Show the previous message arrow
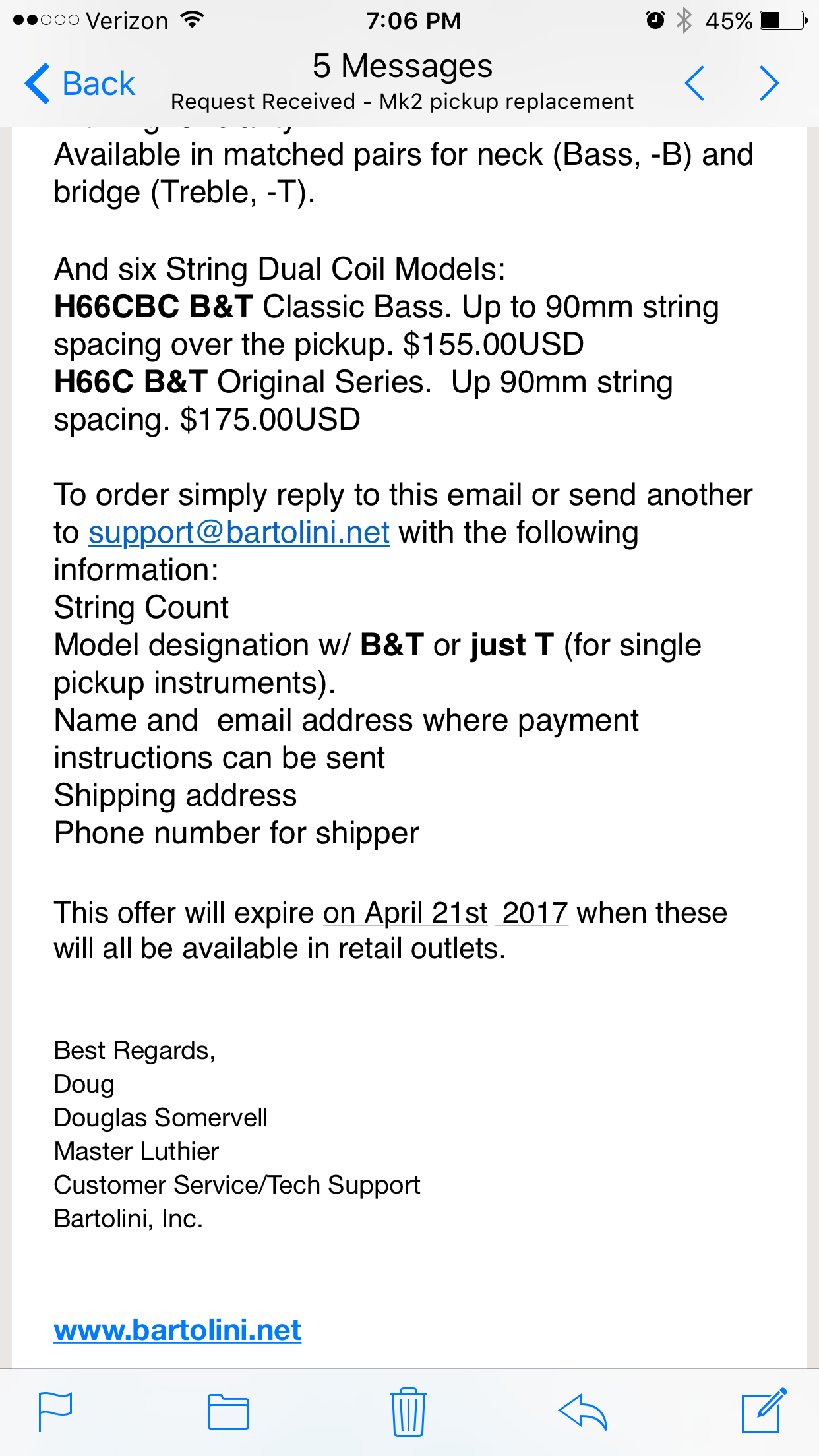 click(695, 83)
